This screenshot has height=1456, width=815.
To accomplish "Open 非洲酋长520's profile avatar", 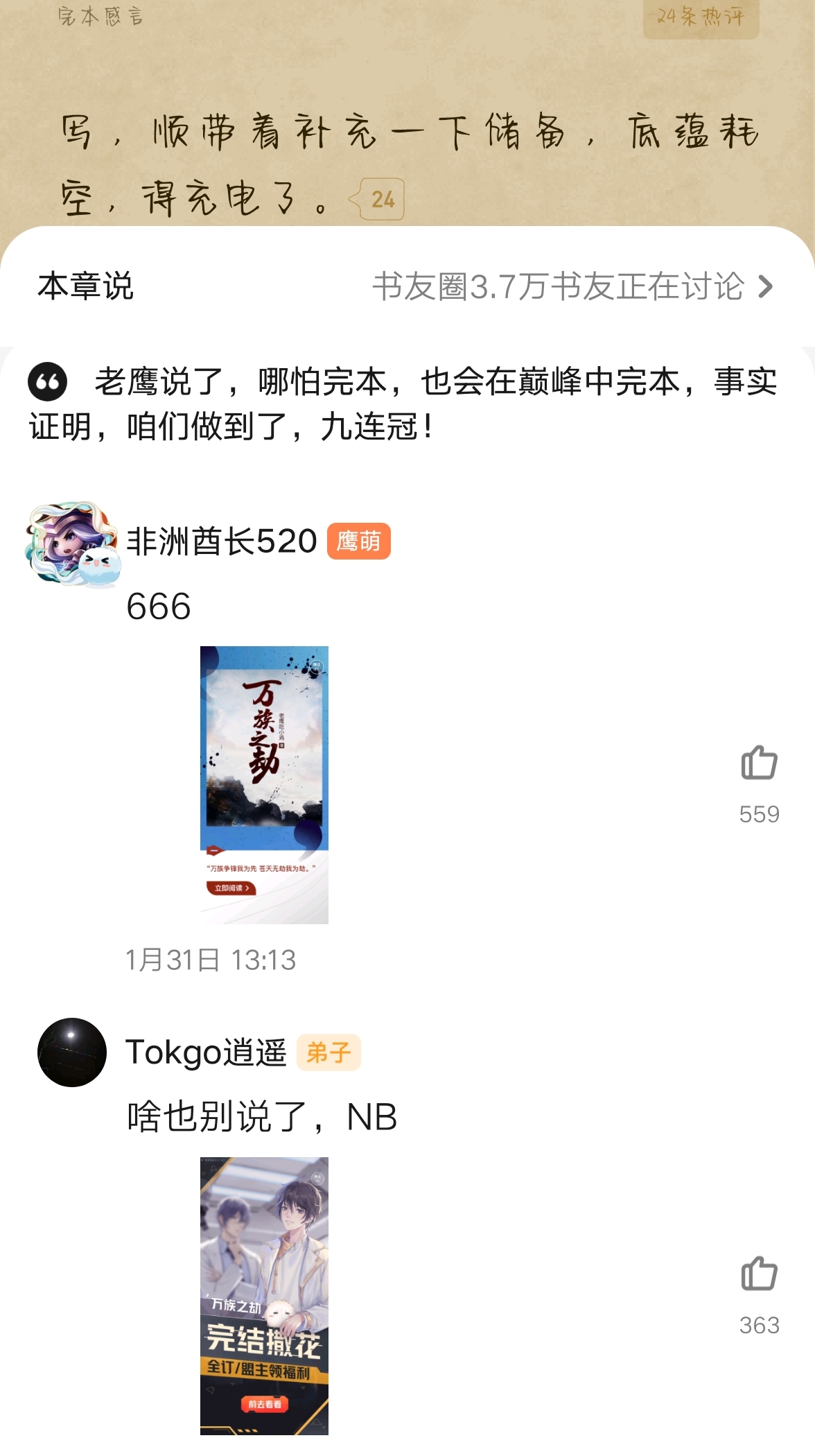I will coord(72,543).
